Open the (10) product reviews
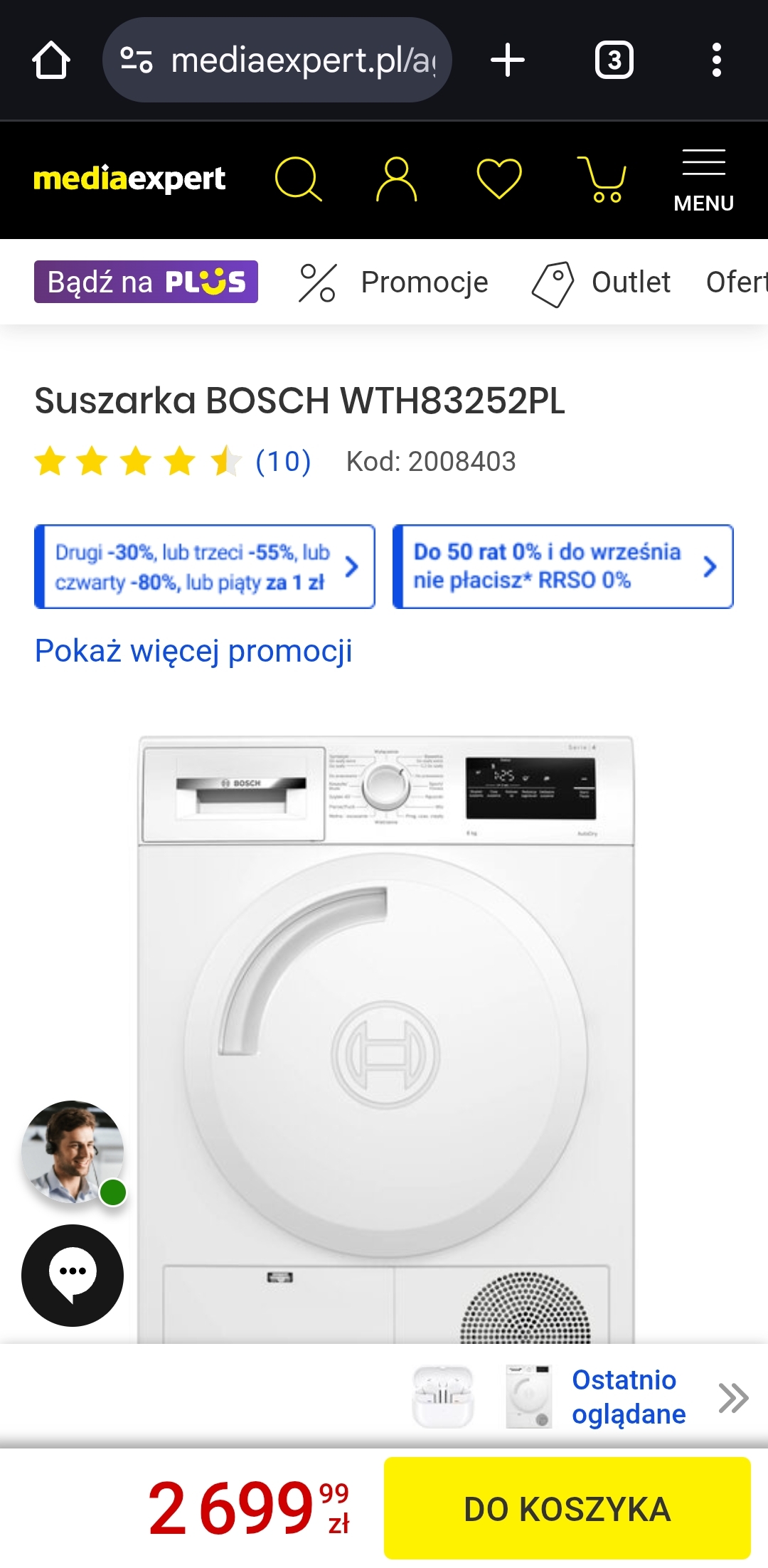Image resolution: width=768 pixels, height=1568 pixels. tap(283, 462)
